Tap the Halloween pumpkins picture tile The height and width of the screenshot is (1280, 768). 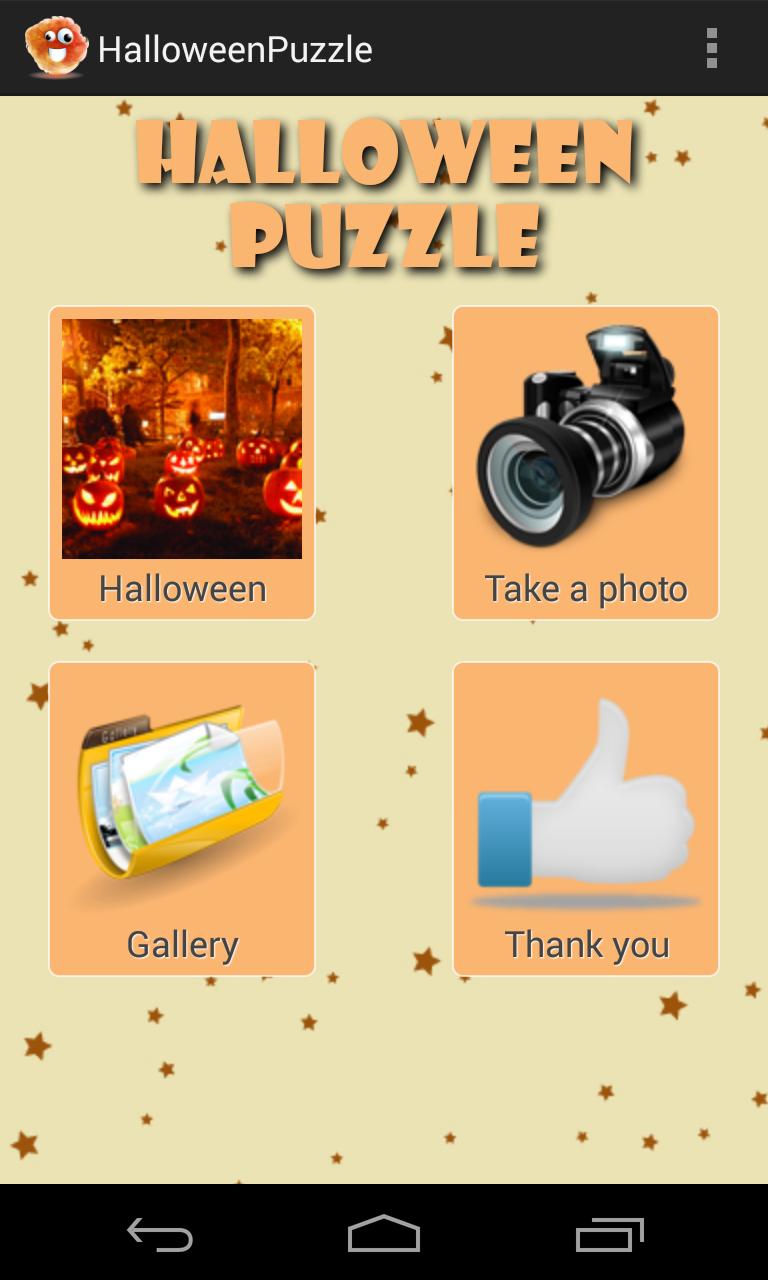tap(181, 437)
